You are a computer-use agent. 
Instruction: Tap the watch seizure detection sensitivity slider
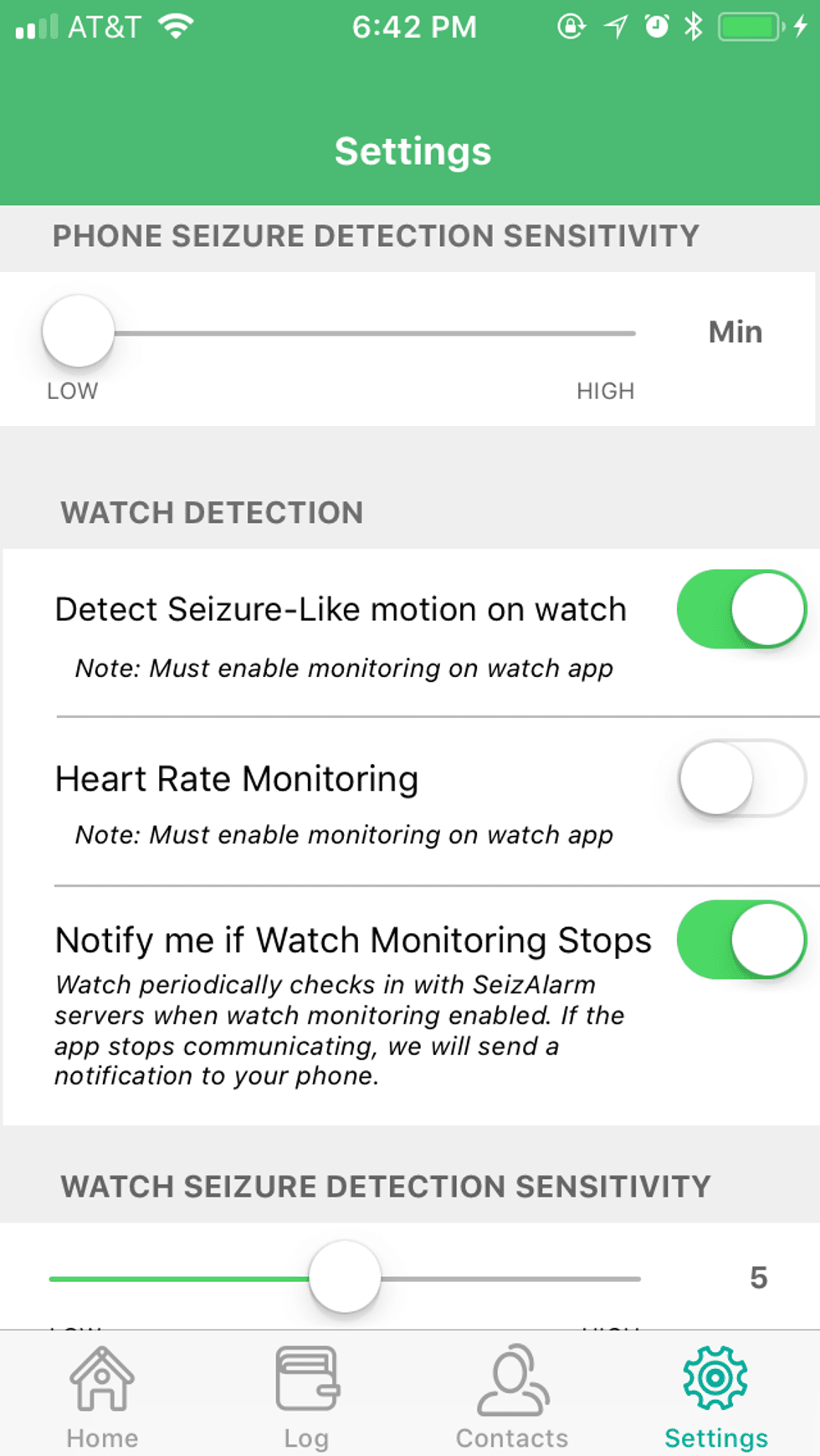click(345, 1278)
